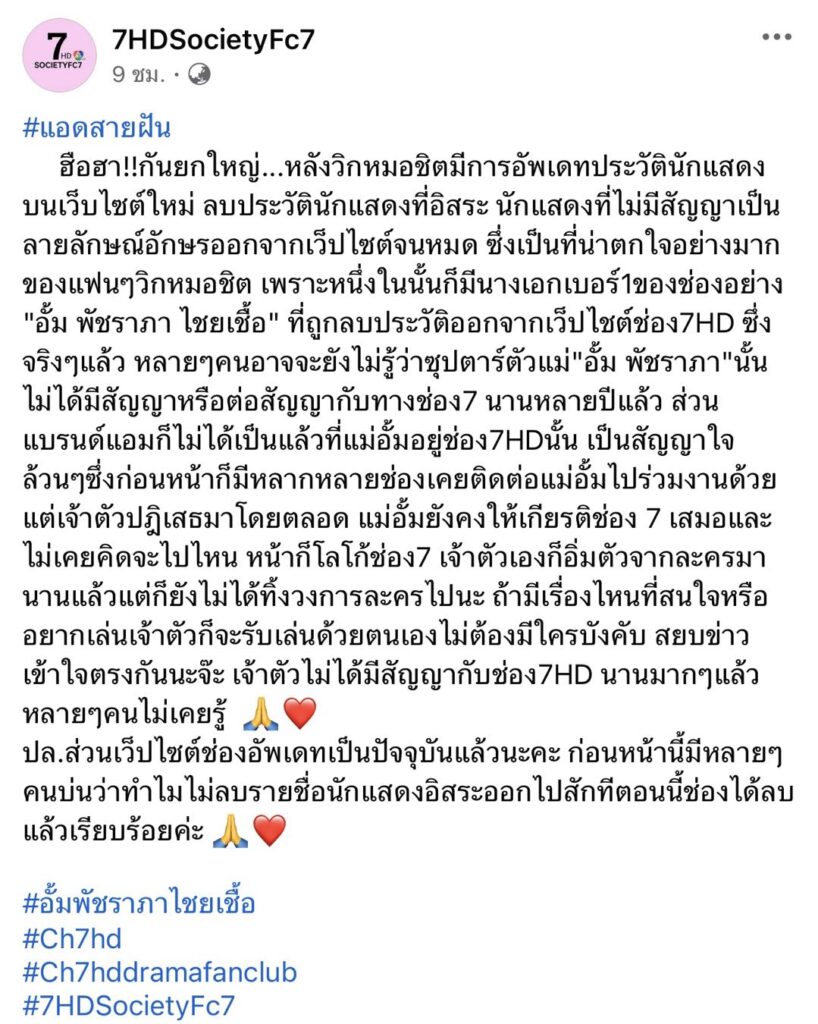The width and height of the screenshot is (818, 1024).
Task: Follow the #Ch7hddramafanclub hashtag link
Action: (x=159, y=971)
